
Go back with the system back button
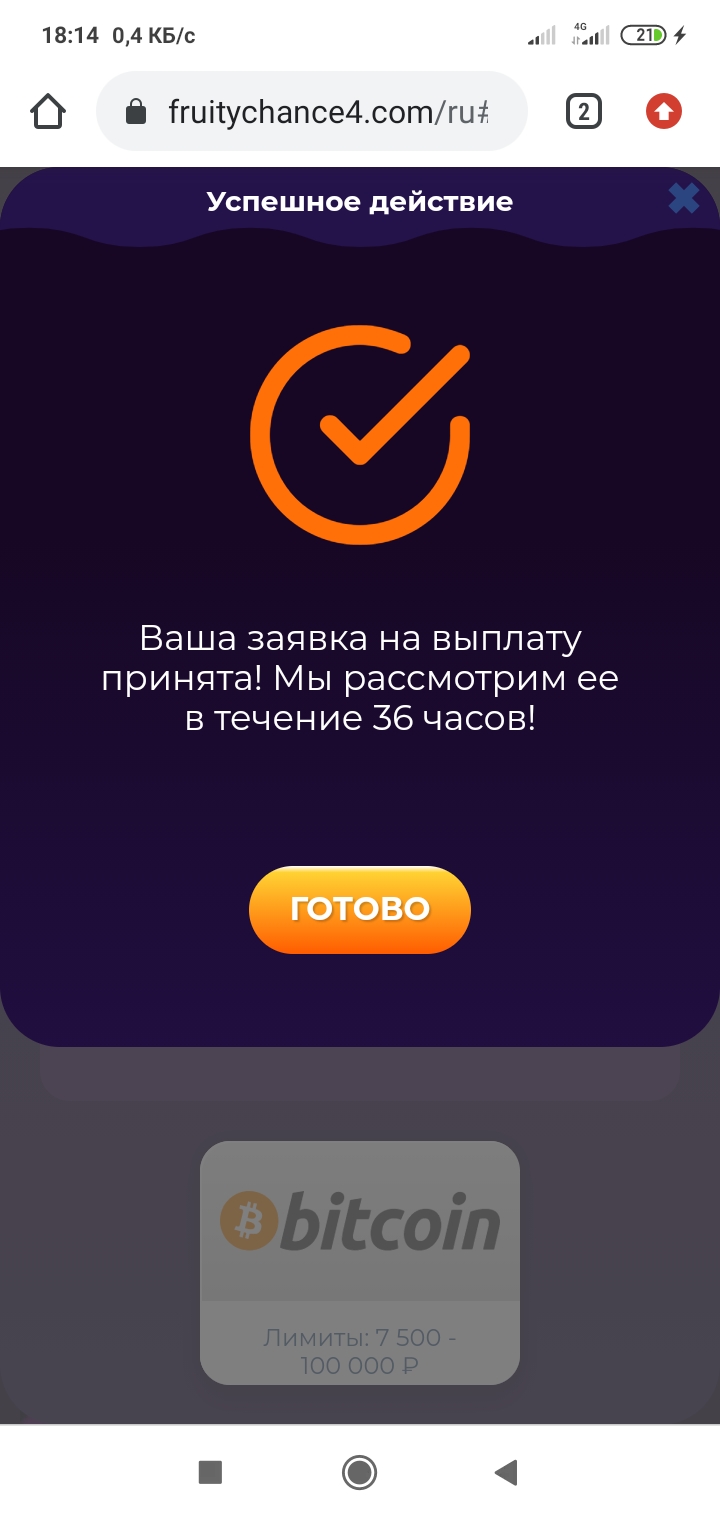tap(507, 1472)
